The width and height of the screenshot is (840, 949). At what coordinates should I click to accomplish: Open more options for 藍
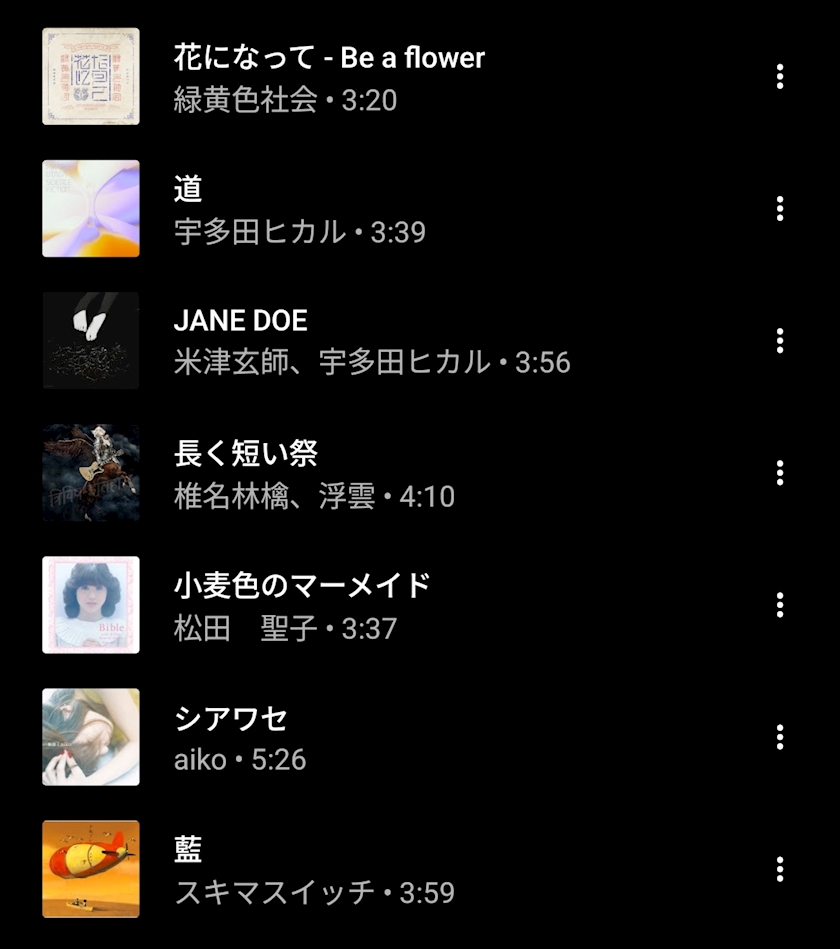[780, 869]
